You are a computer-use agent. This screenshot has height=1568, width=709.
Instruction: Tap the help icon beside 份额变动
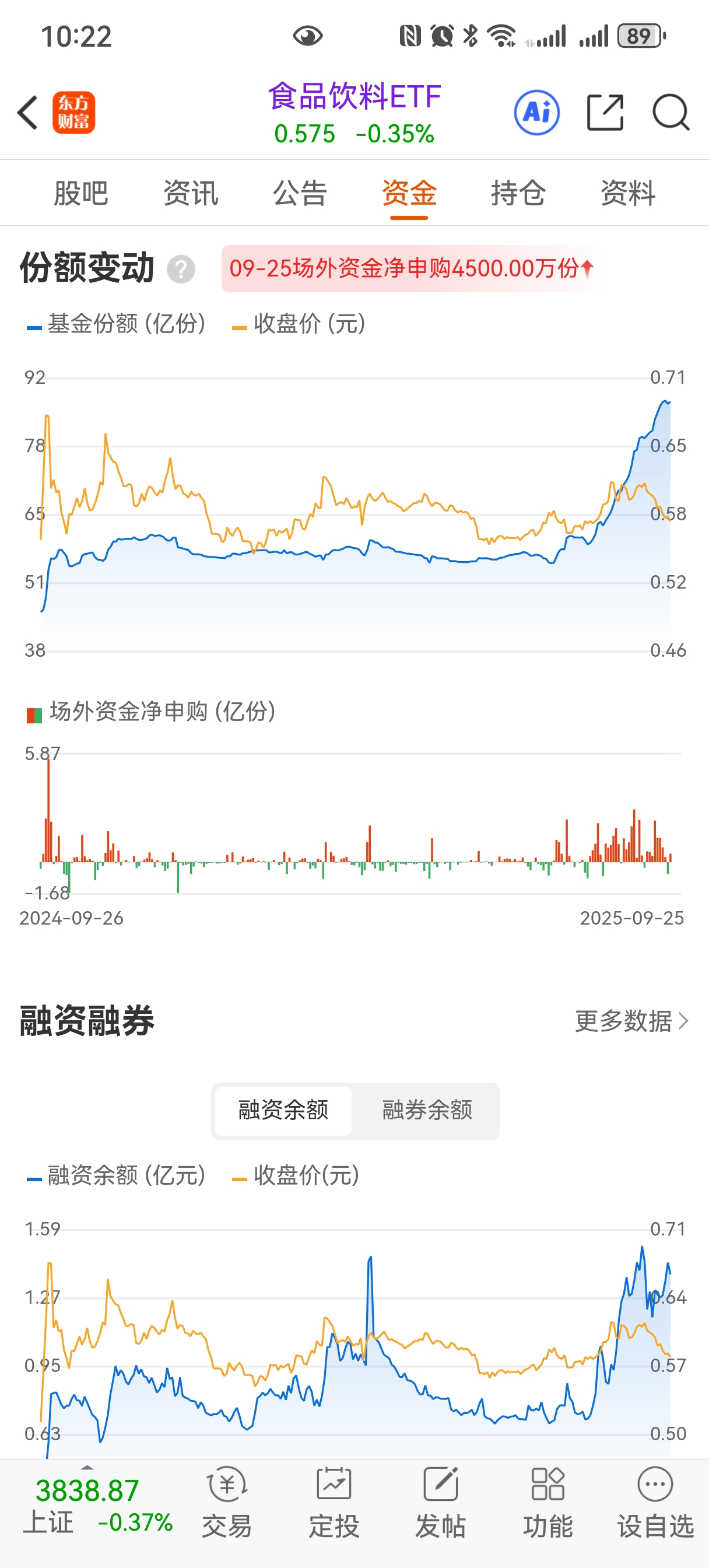click(x=181, y=269)
